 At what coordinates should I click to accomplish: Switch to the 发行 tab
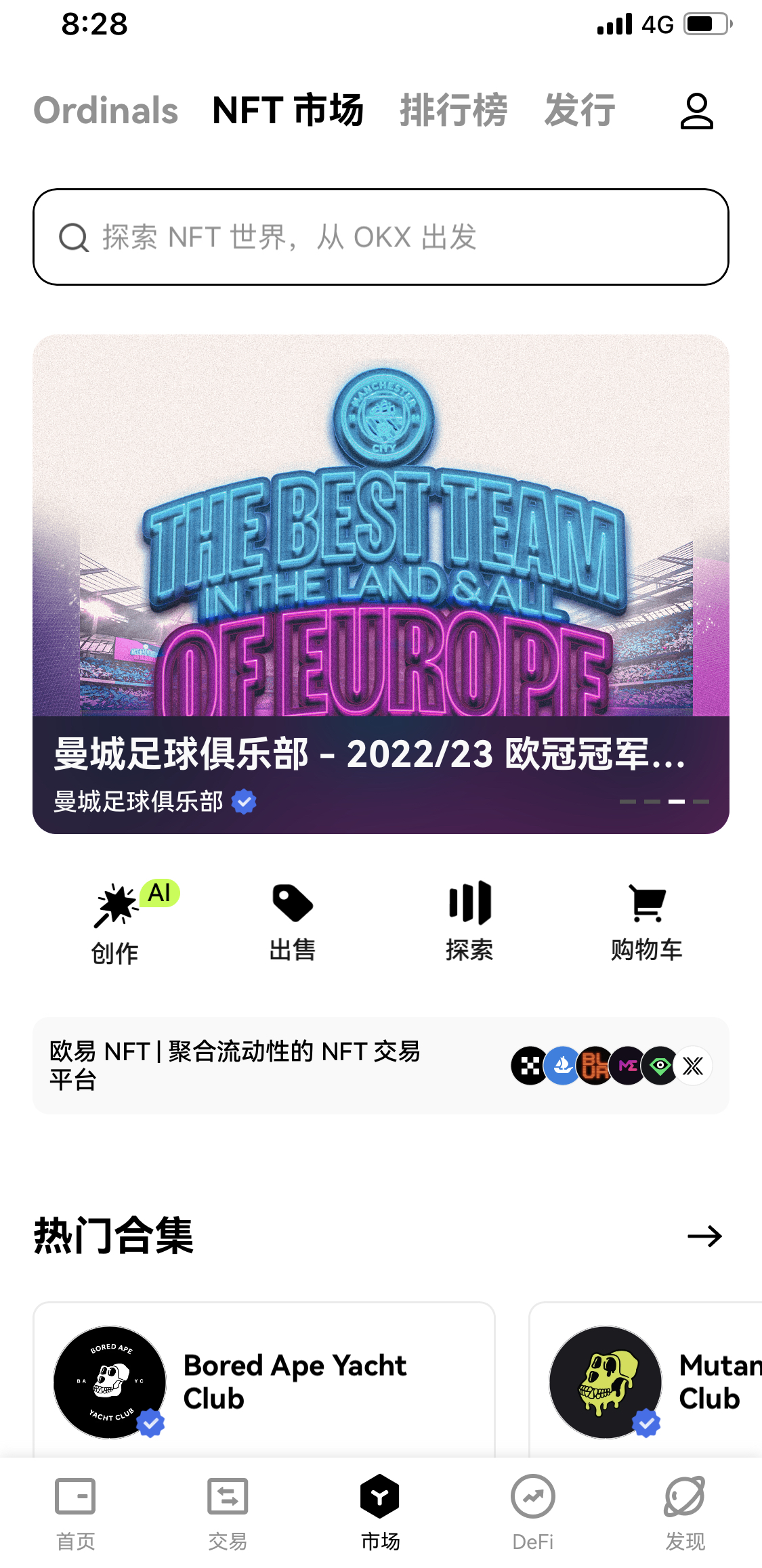(x=580, y=110)
